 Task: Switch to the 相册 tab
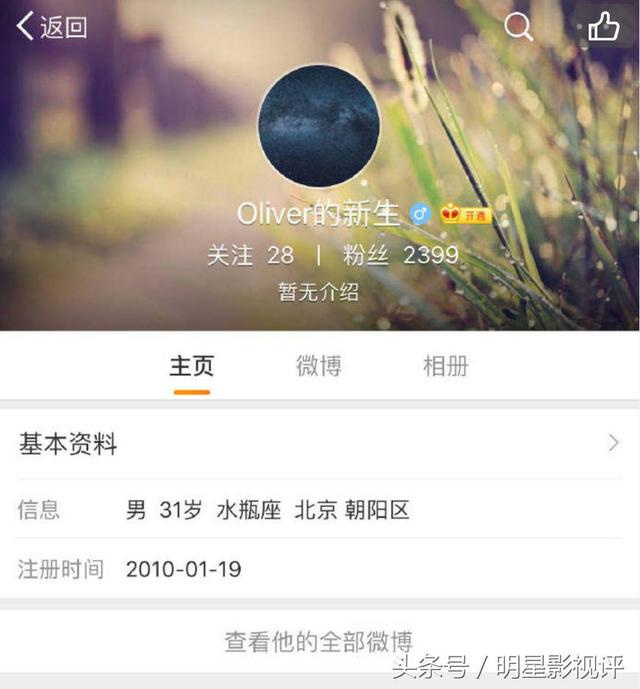pos(446,366)
